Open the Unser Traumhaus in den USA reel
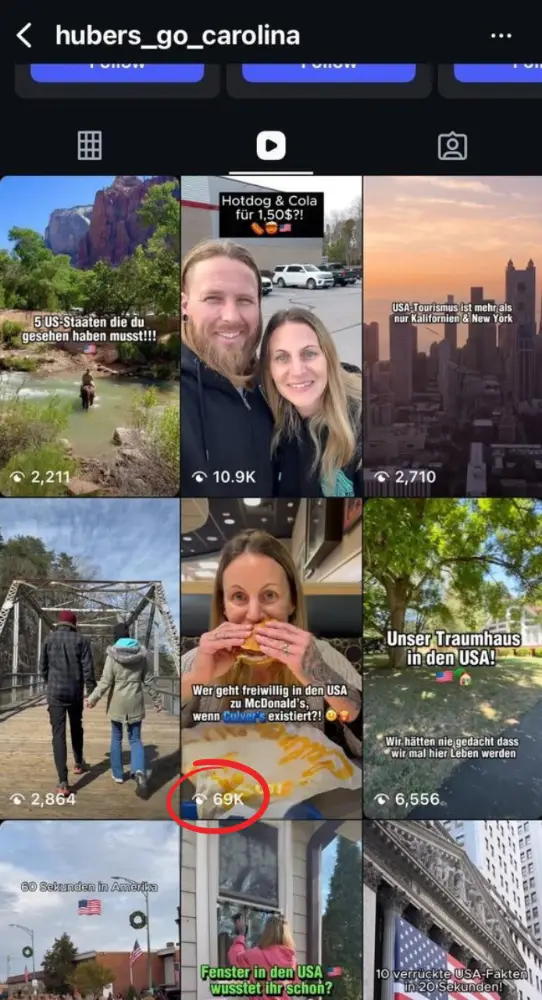542x1000 pixels. (453, 658)
